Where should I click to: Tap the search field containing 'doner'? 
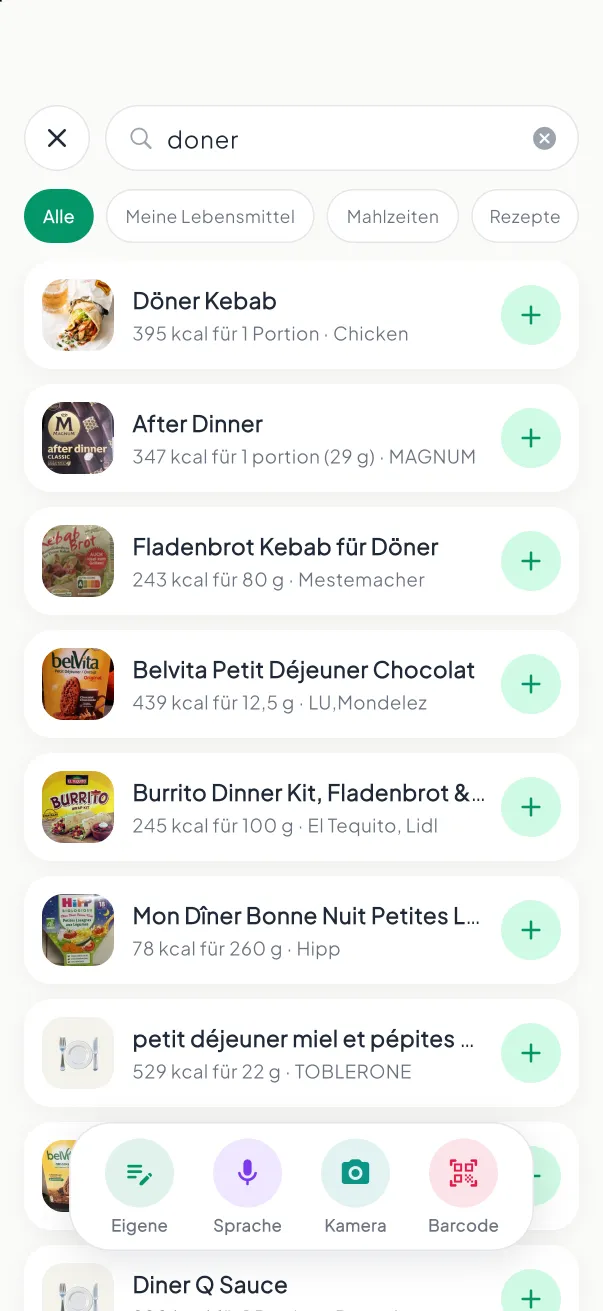coord(342,138)
